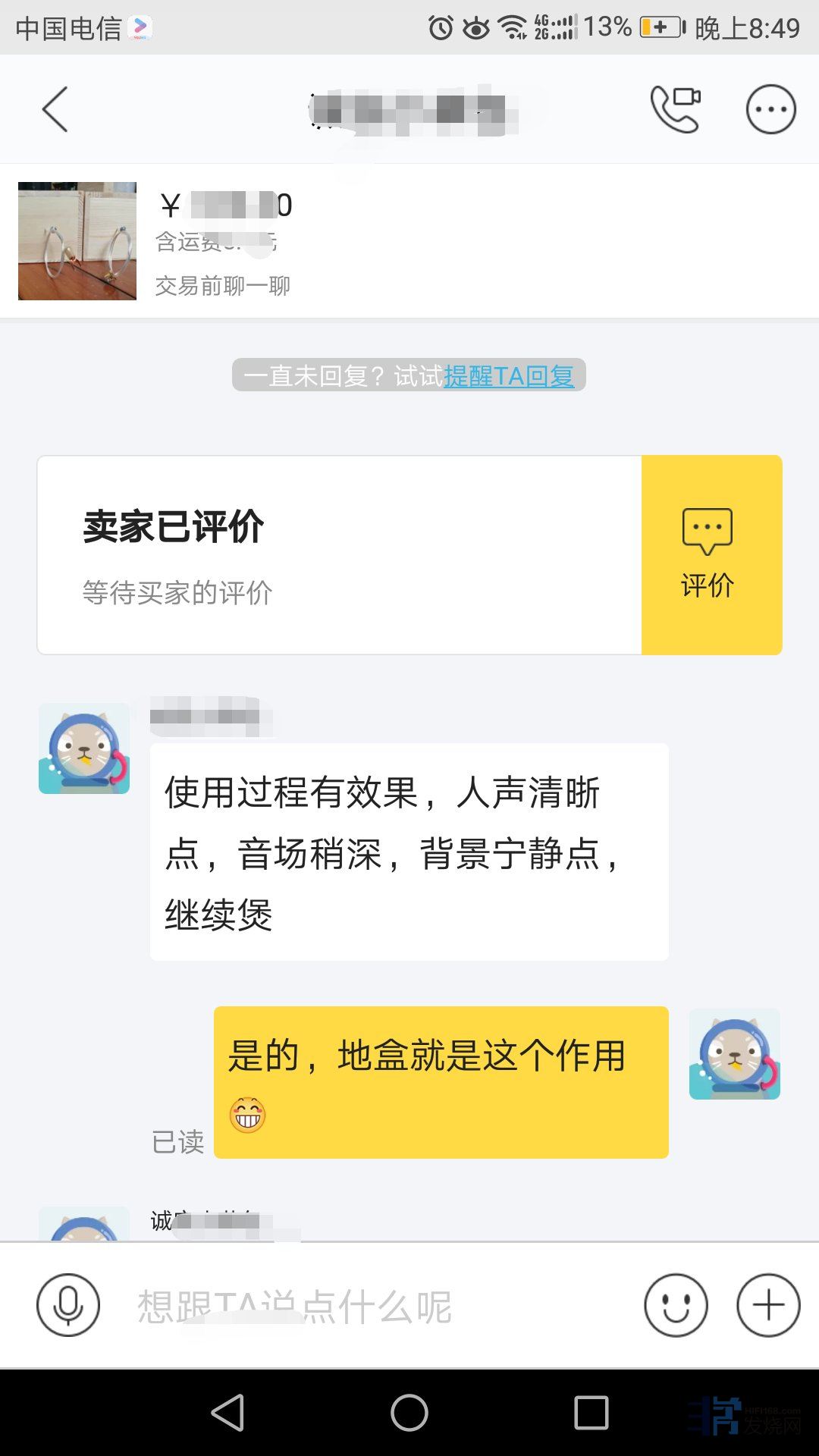Switch to voice message input
819x1456 pixels.
[68, 1305]
